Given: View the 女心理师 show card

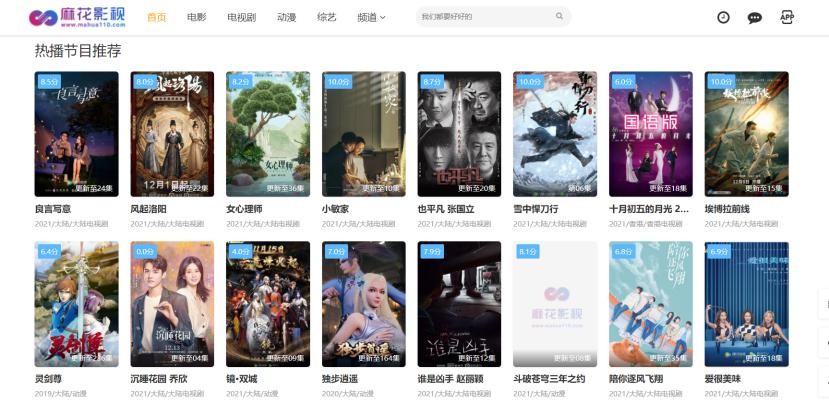Looking at the screenshot, I should pos(268,134).
